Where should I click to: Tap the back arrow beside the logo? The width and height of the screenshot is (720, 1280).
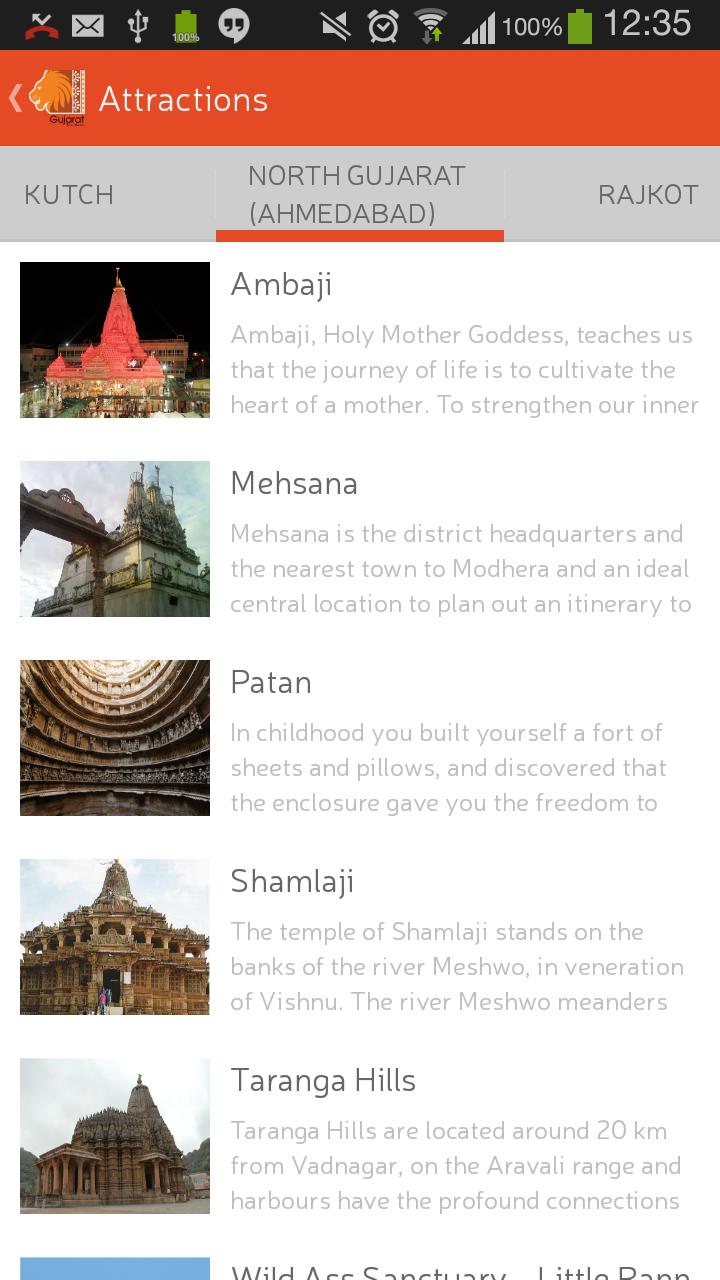[x=14, y=97]
